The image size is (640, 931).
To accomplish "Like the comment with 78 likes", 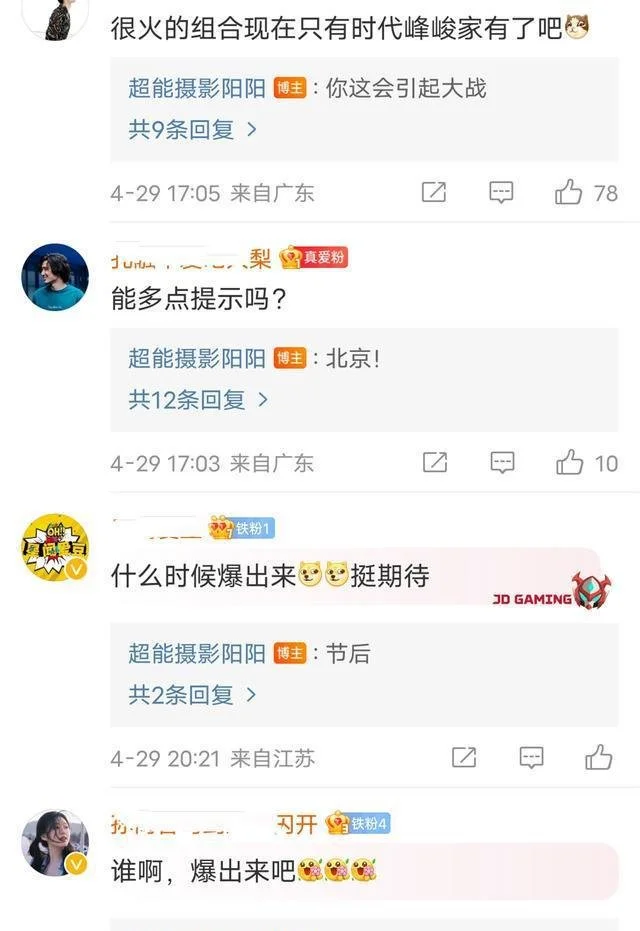I will (569, 192).
